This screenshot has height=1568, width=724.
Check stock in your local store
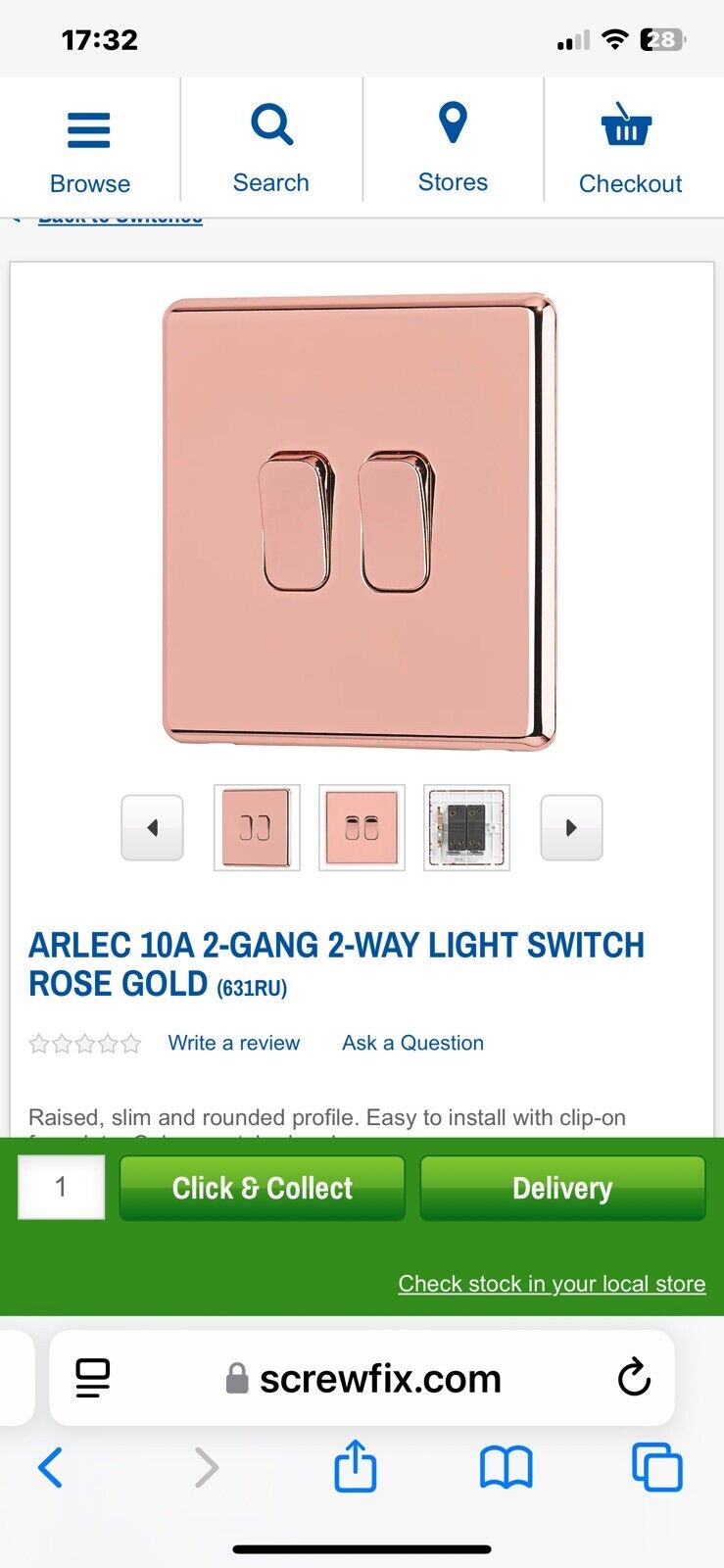[552, 1284]
